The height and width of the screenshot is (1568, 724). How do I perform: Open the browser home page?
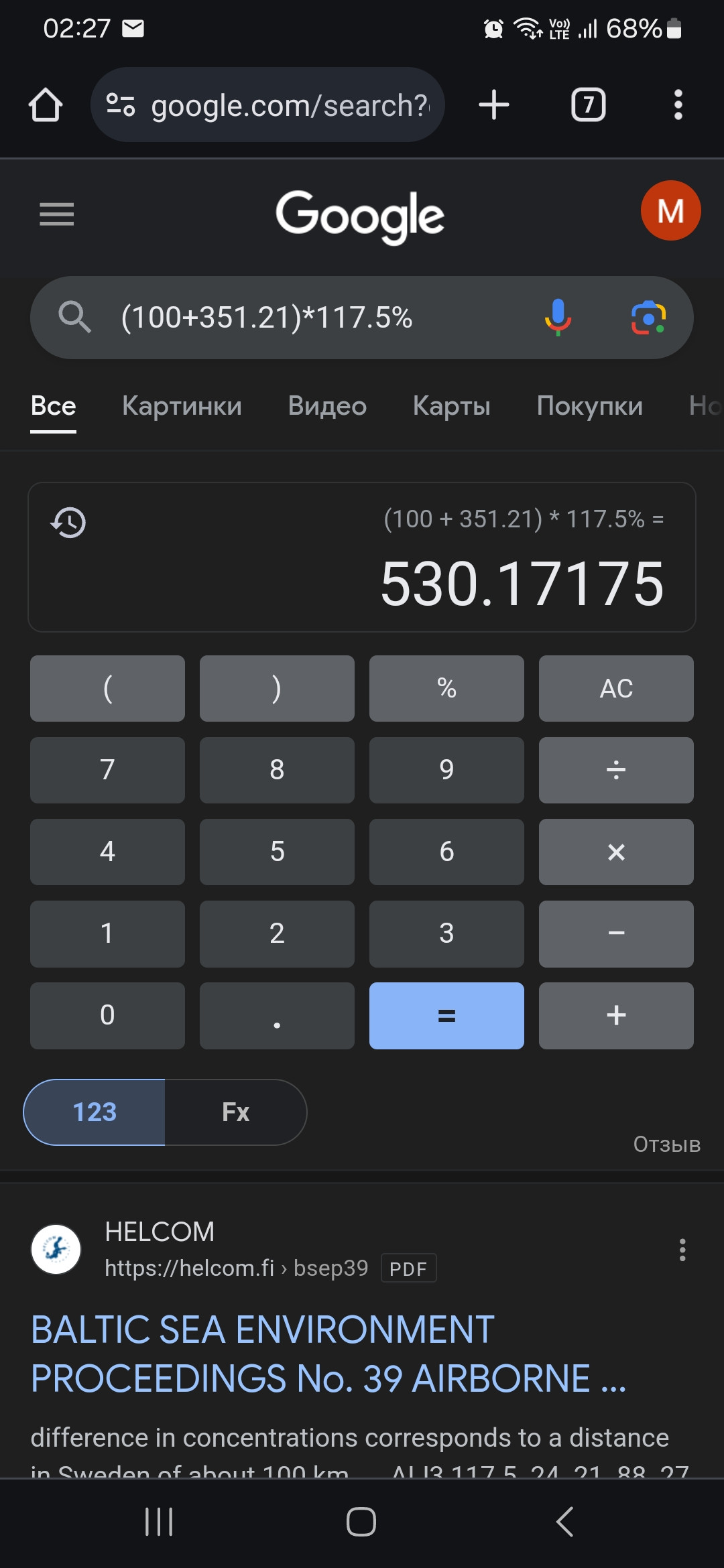(46, 105)
